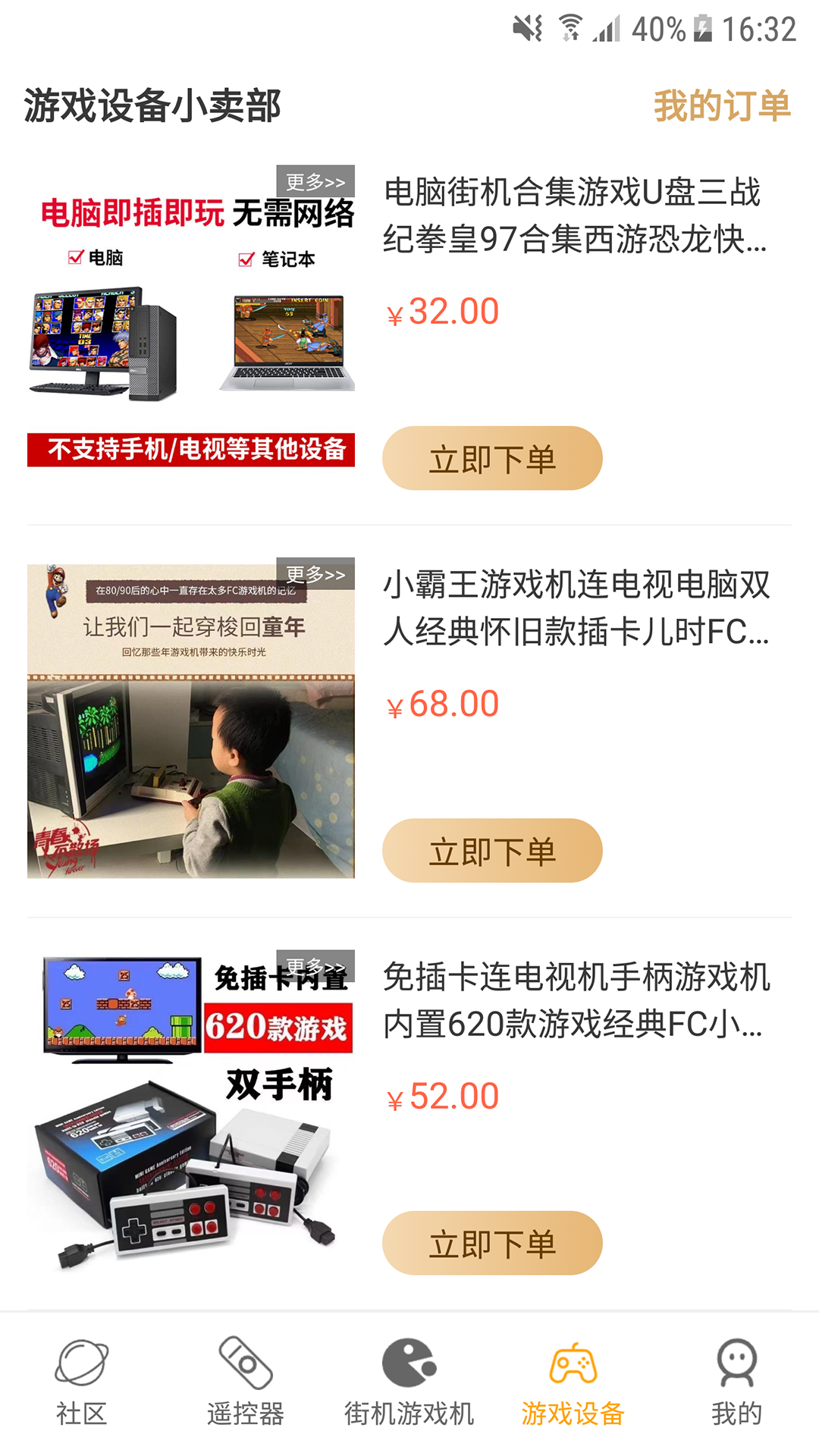Image resolution: width=819 pixels, height=1456 pixels.
Task: Open 我的订单 orders page
Action: (723, 106)
